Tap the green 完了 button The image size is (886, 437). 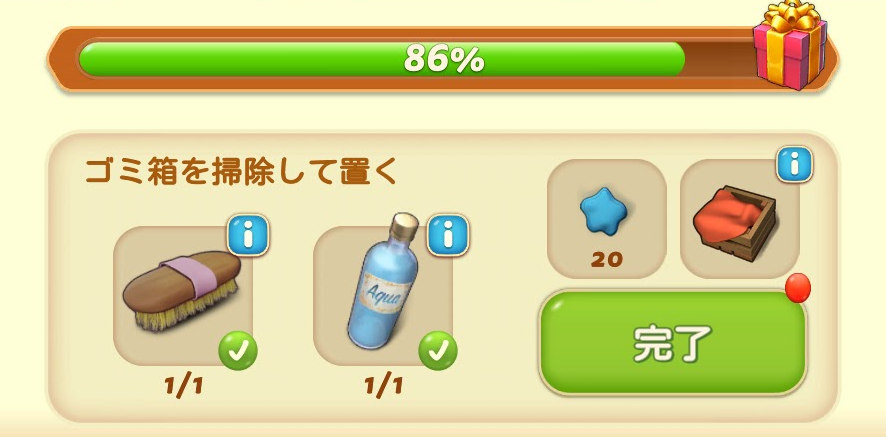672,343
